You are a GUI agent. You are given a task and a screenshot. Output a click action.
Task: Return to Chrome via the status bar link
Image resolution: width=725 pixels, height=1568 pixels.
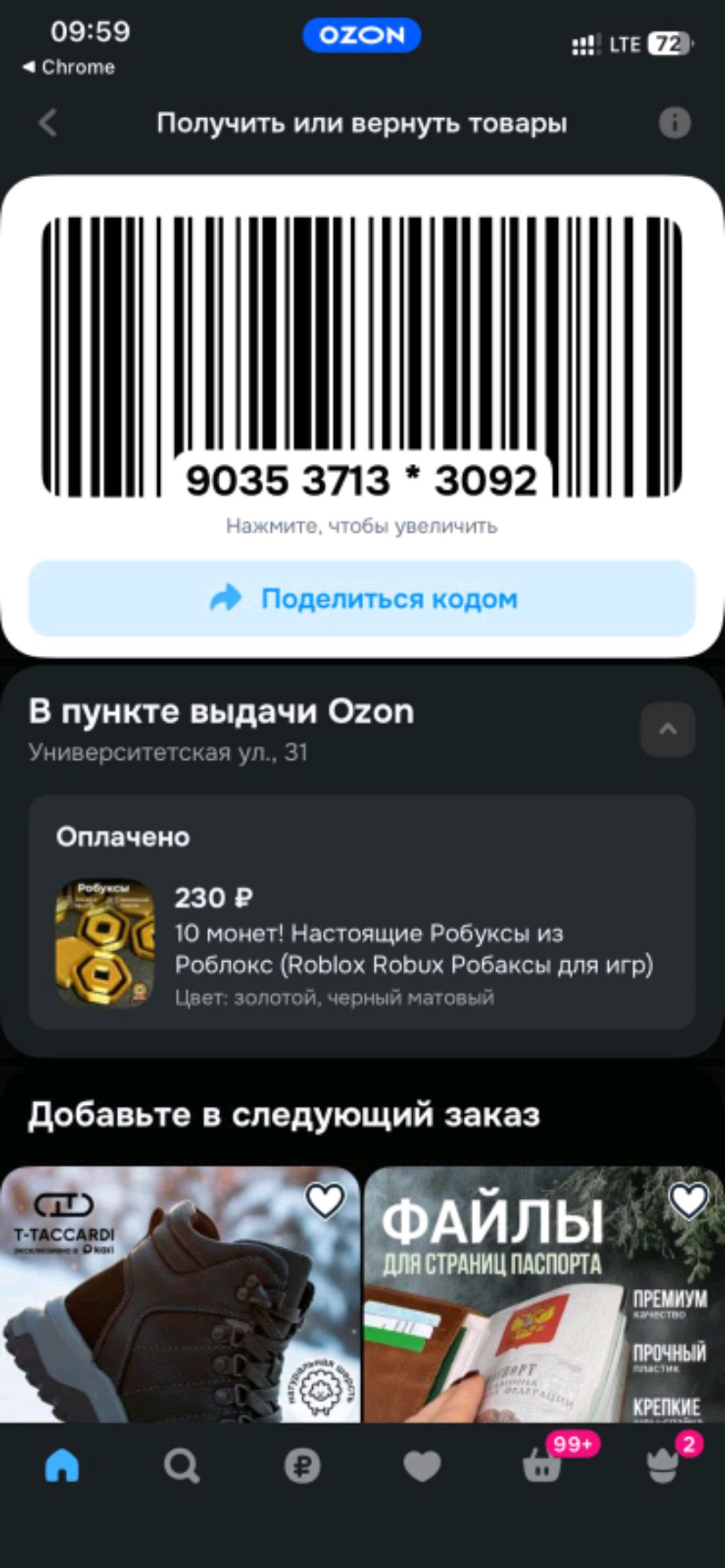(69, 67)
